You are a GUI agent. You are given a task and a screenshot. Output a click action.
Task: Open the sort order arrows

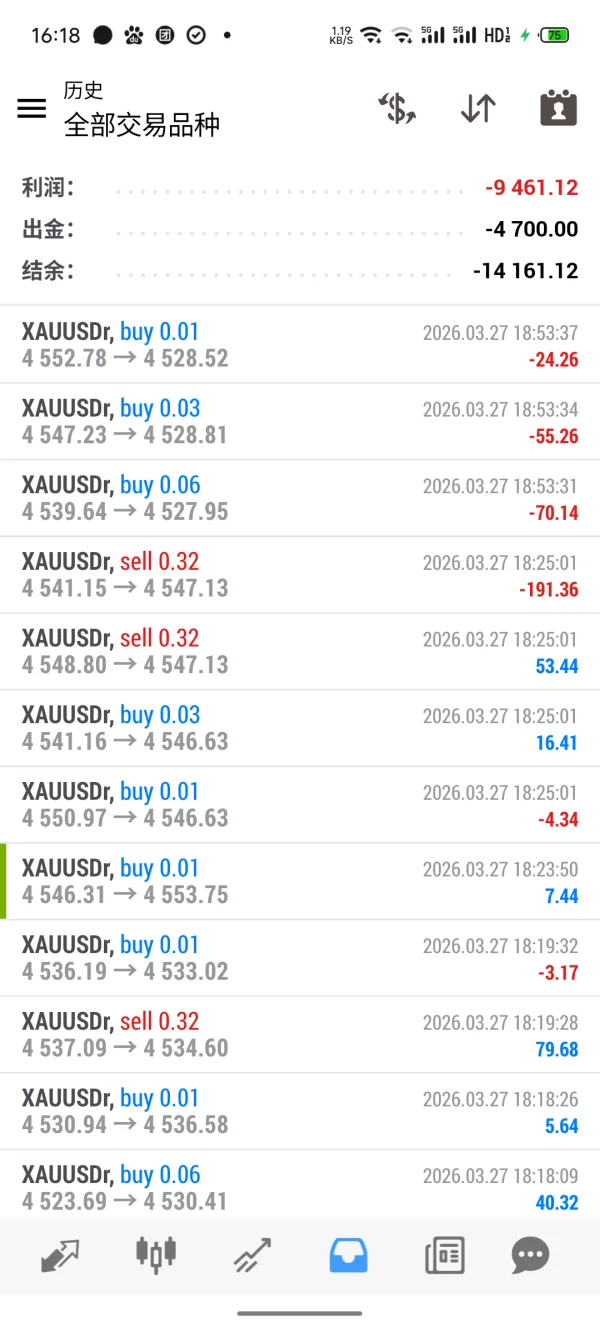point(478,108)
